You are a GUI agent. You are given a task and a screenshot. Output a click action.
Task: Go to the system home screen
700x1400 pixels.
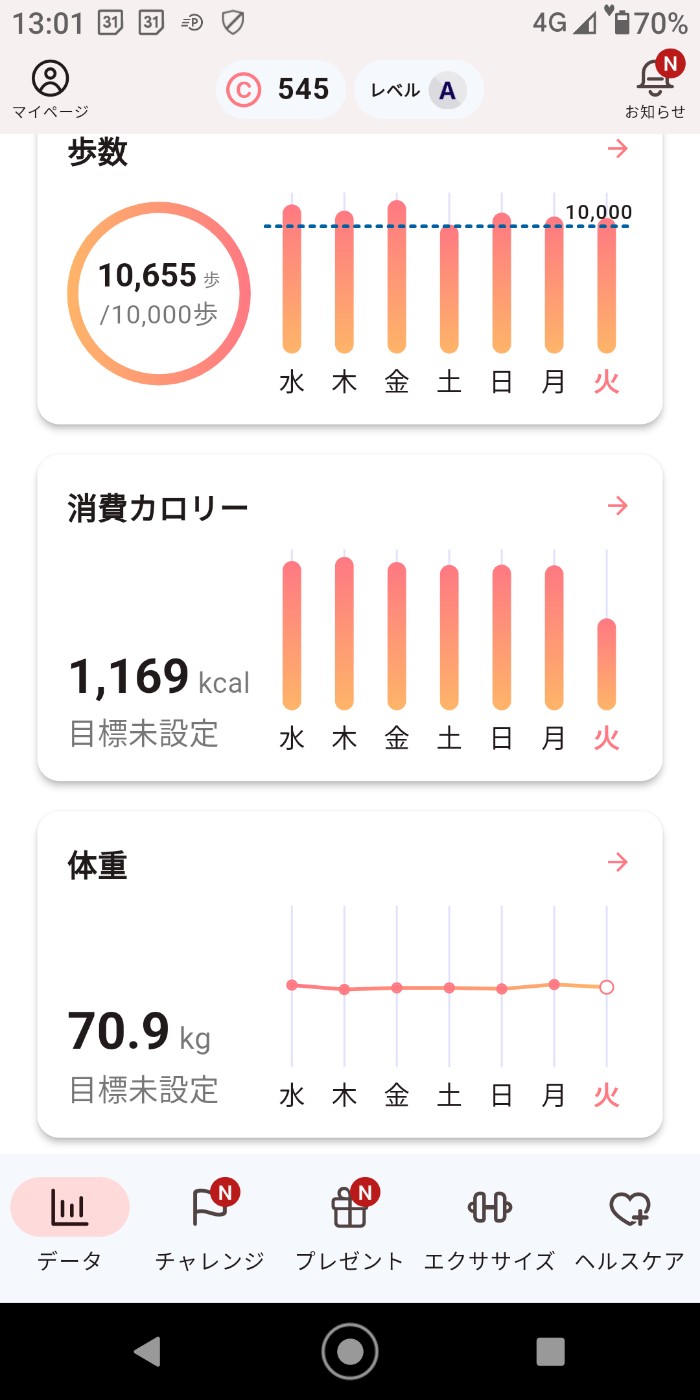pyautogui.click(x=350, y=1351)
